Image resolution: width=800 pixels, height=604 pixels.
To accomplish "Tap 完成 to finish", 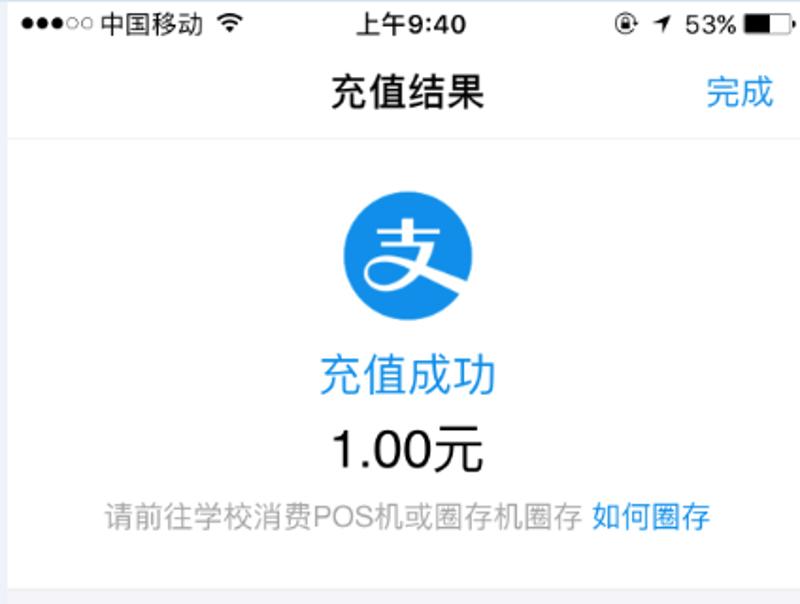I will (x=739, y=92).
